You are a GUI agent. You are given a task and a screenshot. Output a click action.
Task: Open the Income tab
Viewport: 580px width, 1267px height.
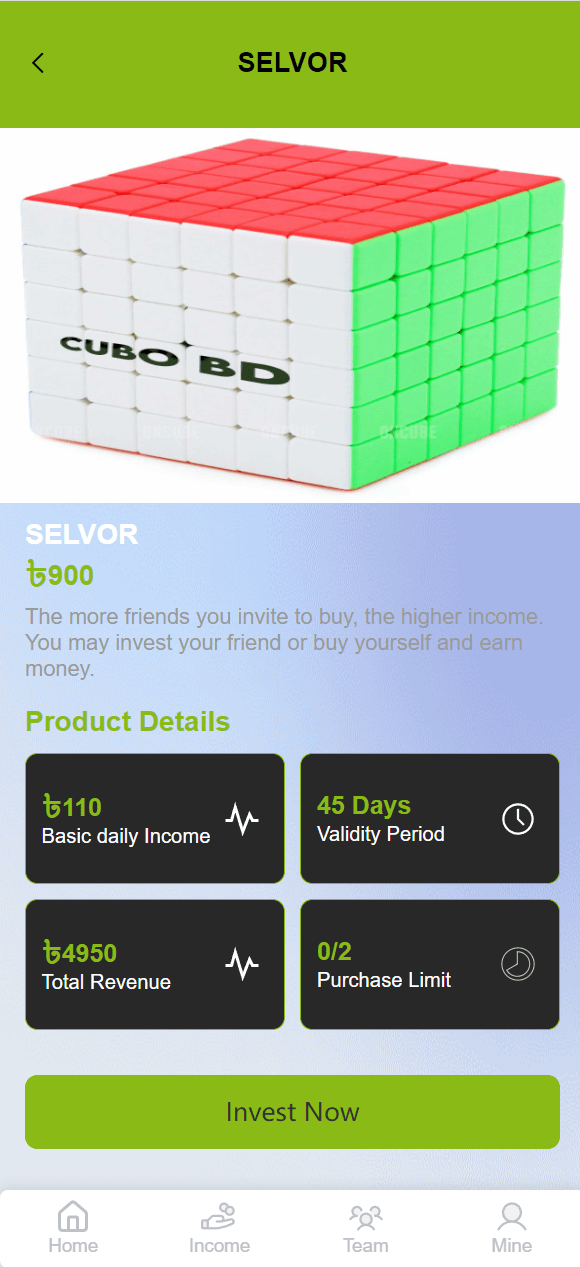click(x=219, y=1228)
